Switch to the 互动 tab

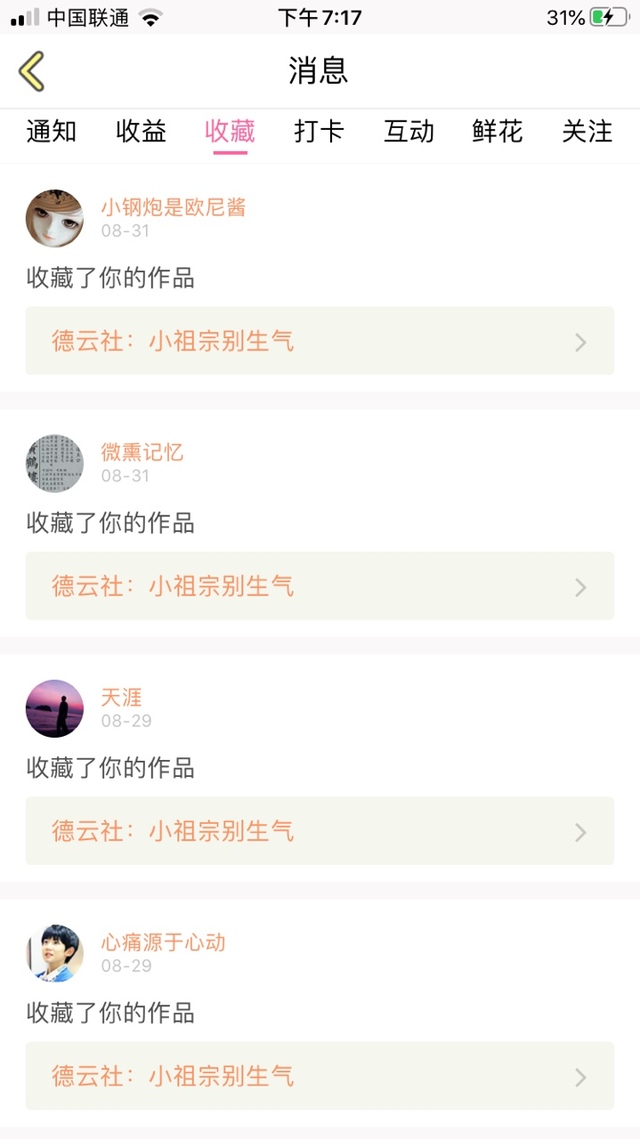pyautogui.click(x=409, y=131)
